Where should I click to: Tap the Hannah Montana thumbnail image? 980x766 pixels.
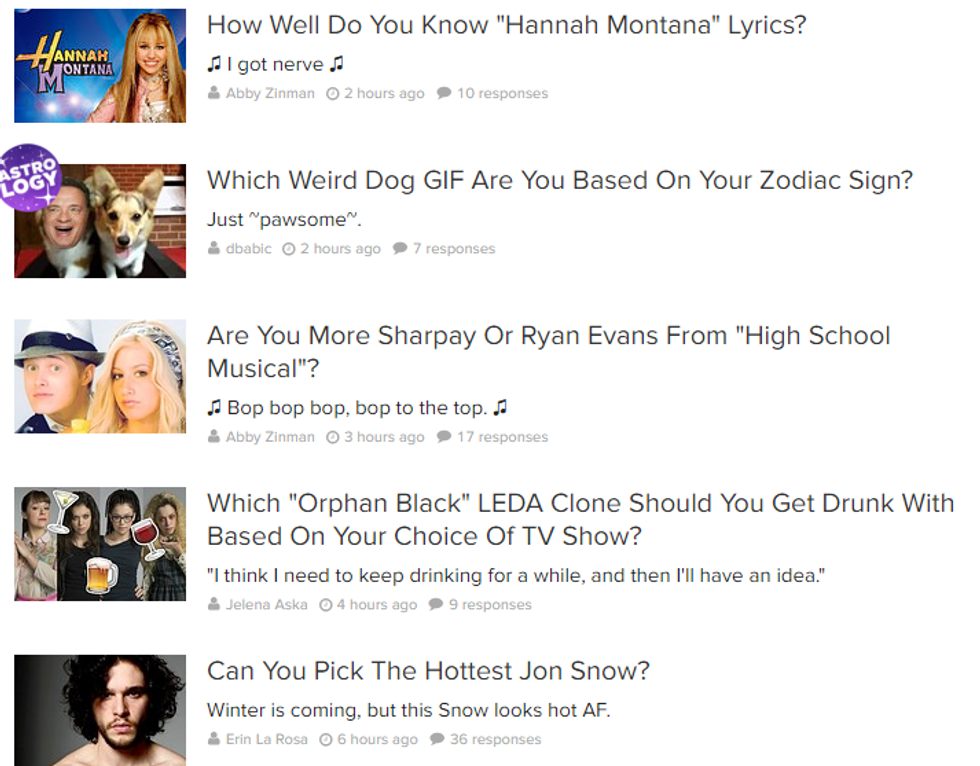click(100, 66)
